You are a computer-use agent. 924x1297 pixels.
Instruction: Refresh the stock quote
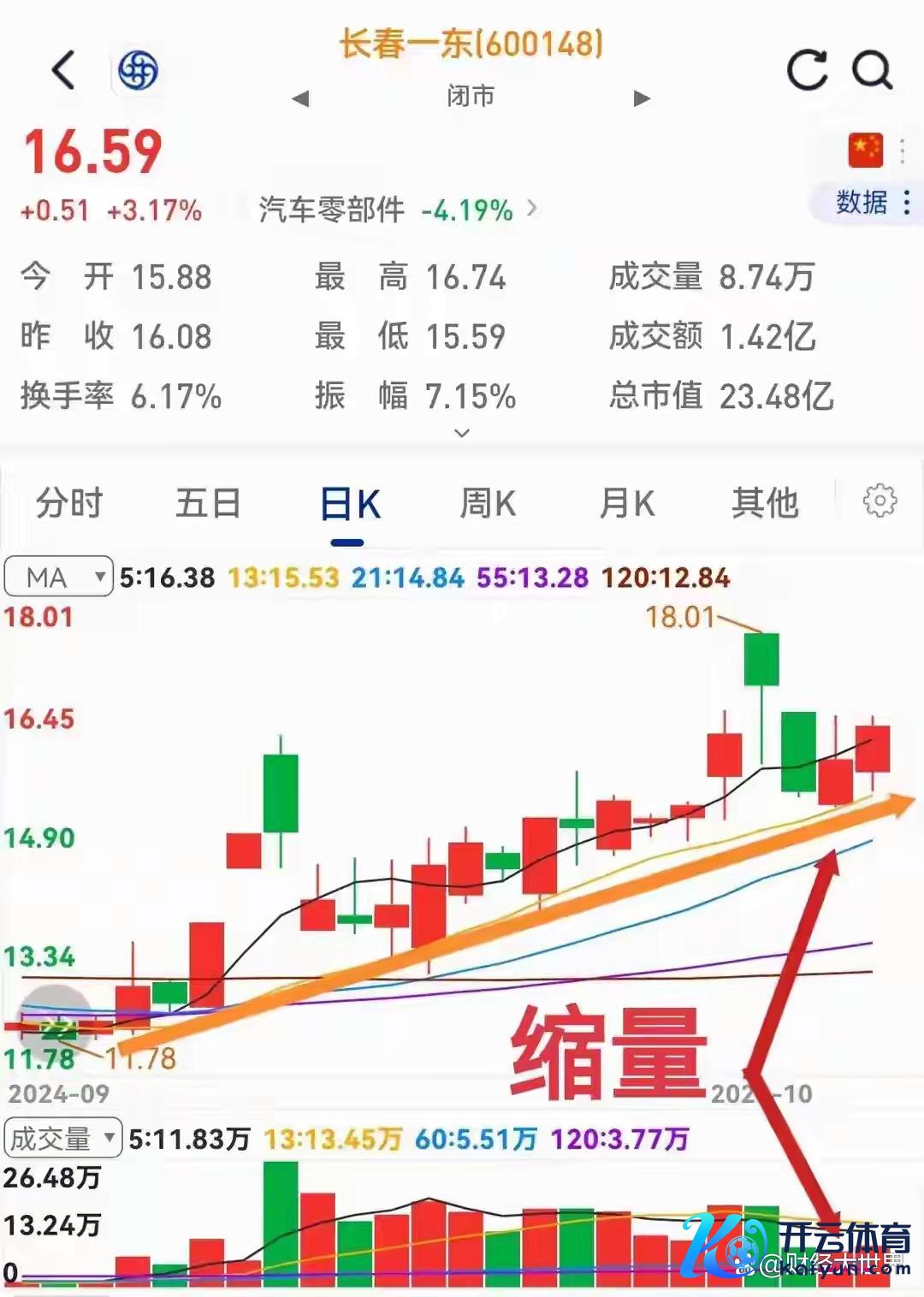807,70
